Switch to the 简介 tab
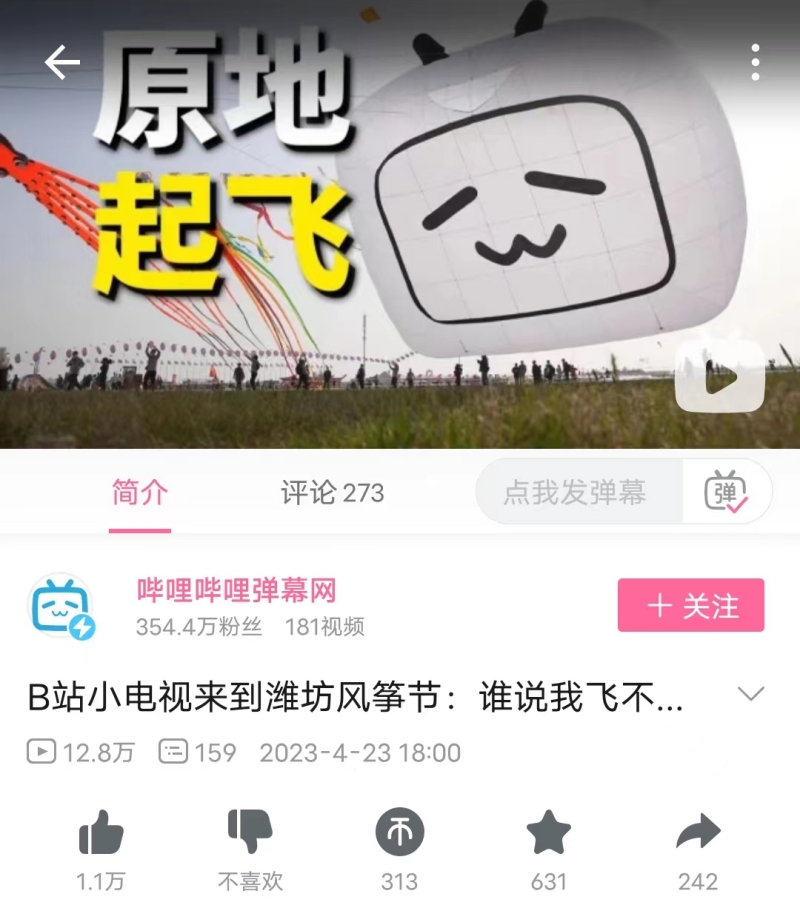 pyautogui.click(x=140, y=493)
